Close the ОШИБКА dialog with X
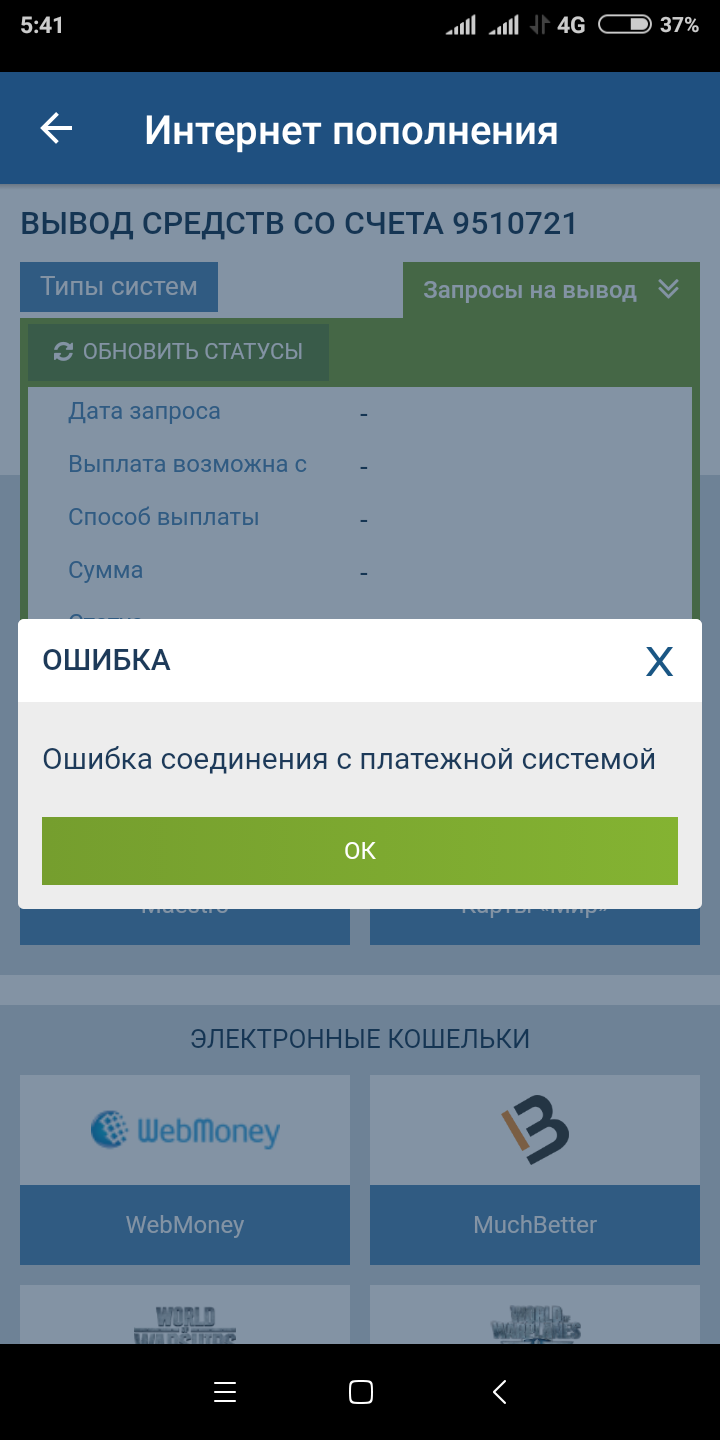Viewport: 720px width, 1440px height. point(659,661)
